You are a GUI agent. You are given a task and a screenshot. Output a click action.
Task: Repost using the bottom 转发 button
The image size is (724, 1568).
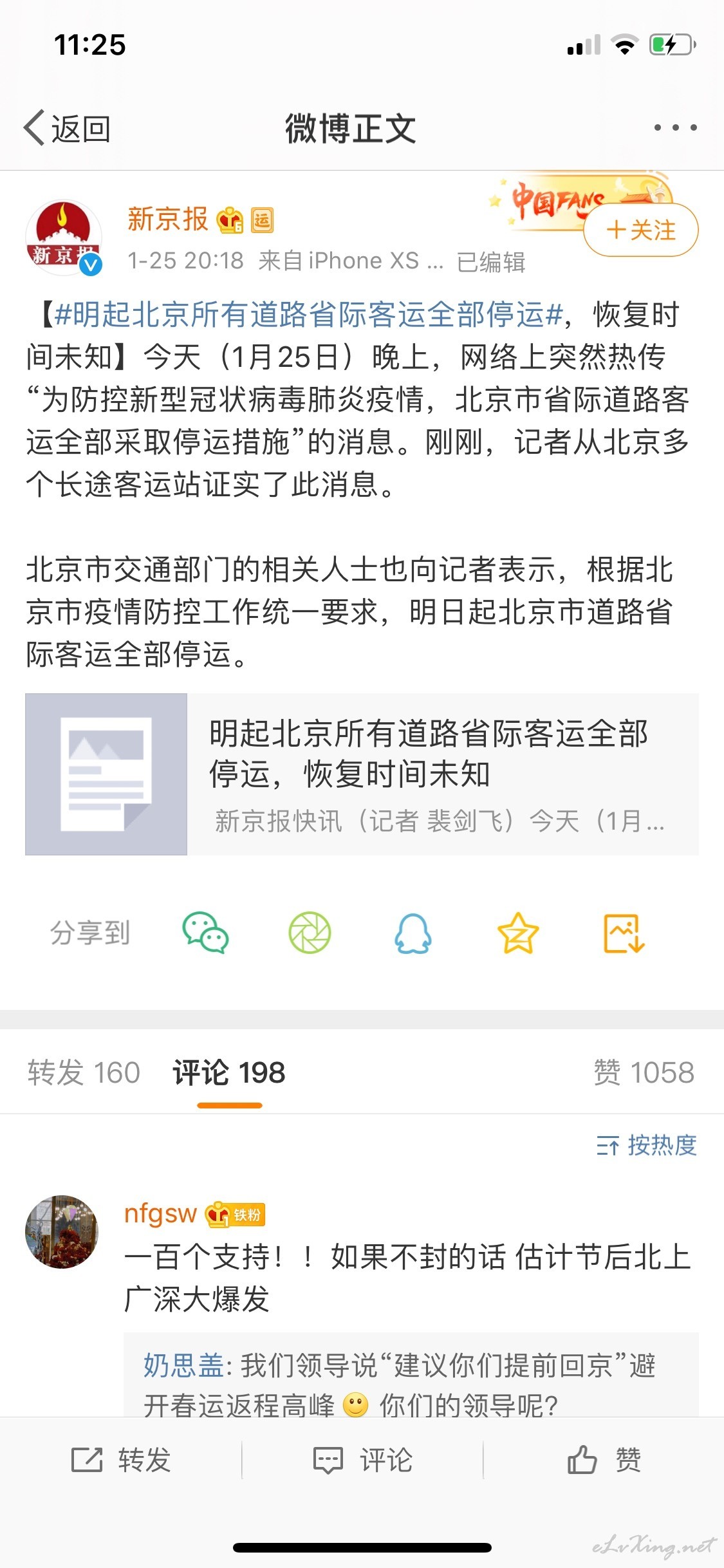(121, 1460)
